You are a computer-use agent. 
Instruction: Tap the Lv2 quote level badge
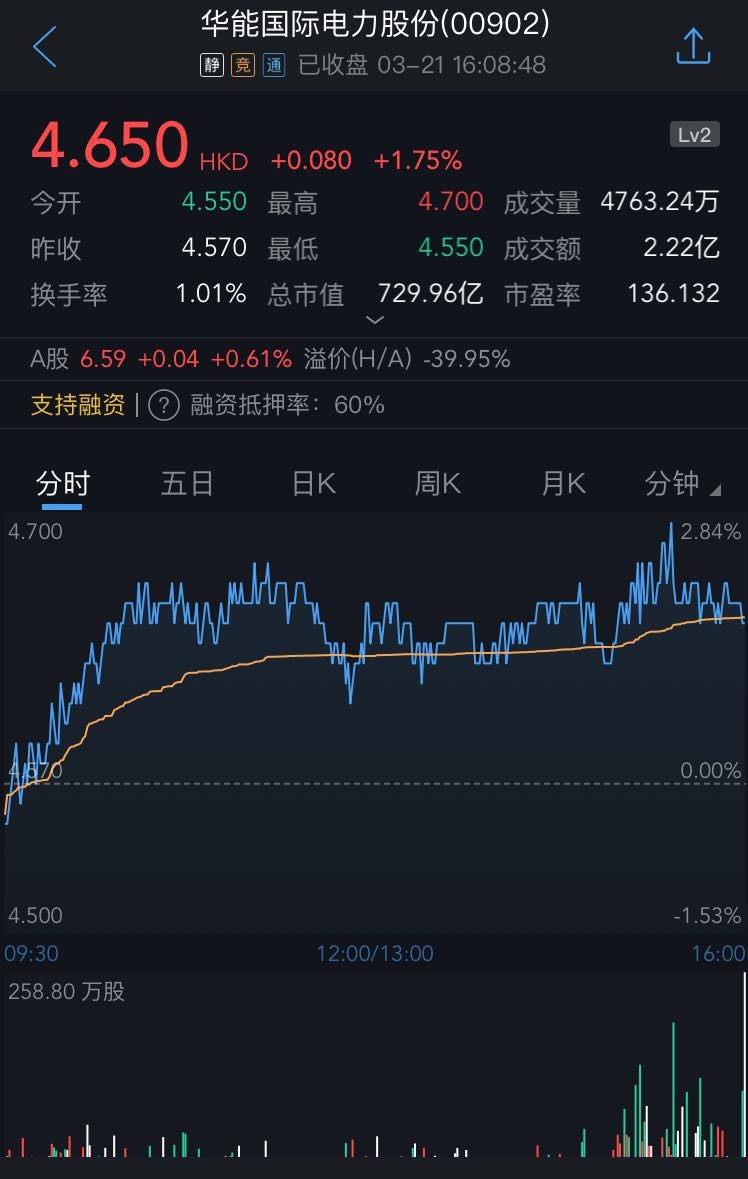(693, 135)
